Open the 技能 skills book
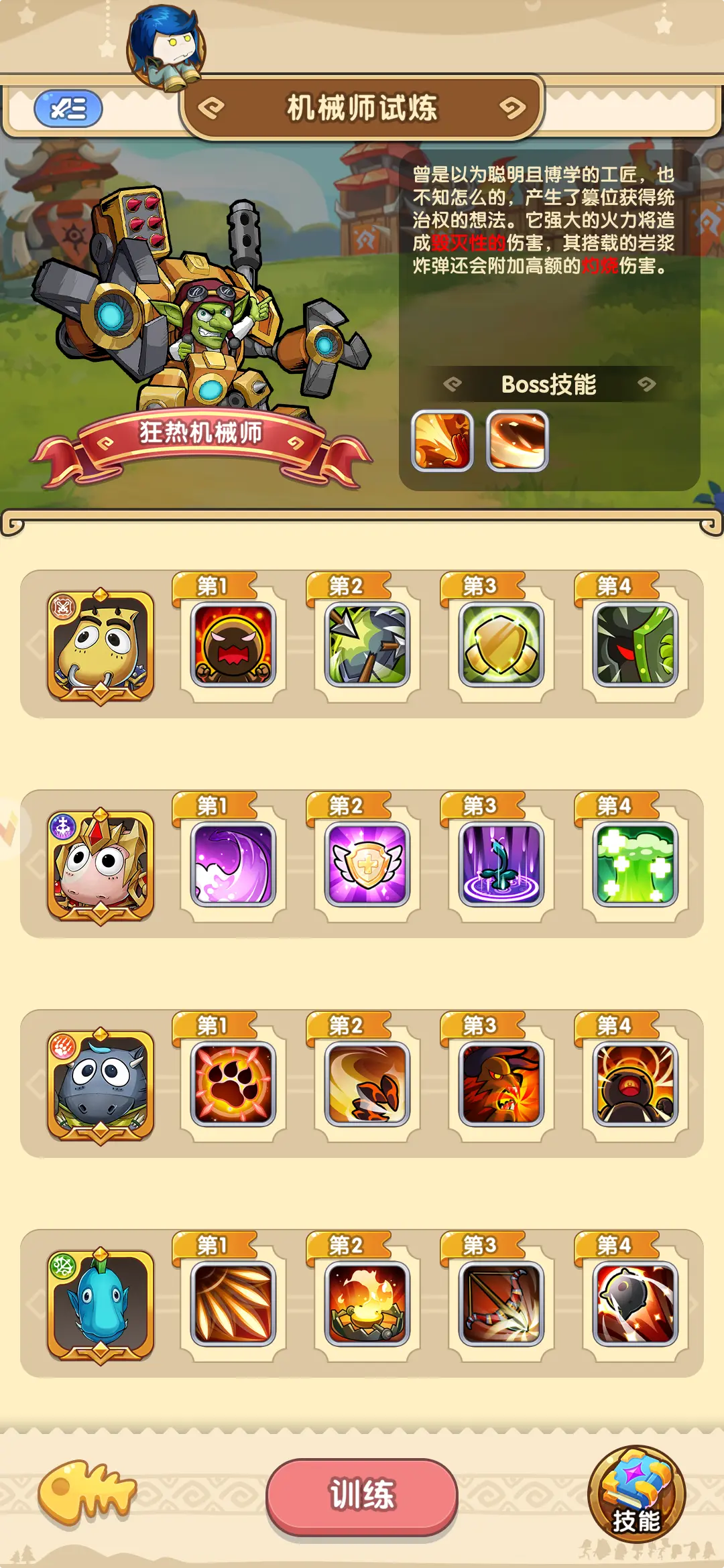Viewport: 724px width, 1568px height. point(636,1494)
